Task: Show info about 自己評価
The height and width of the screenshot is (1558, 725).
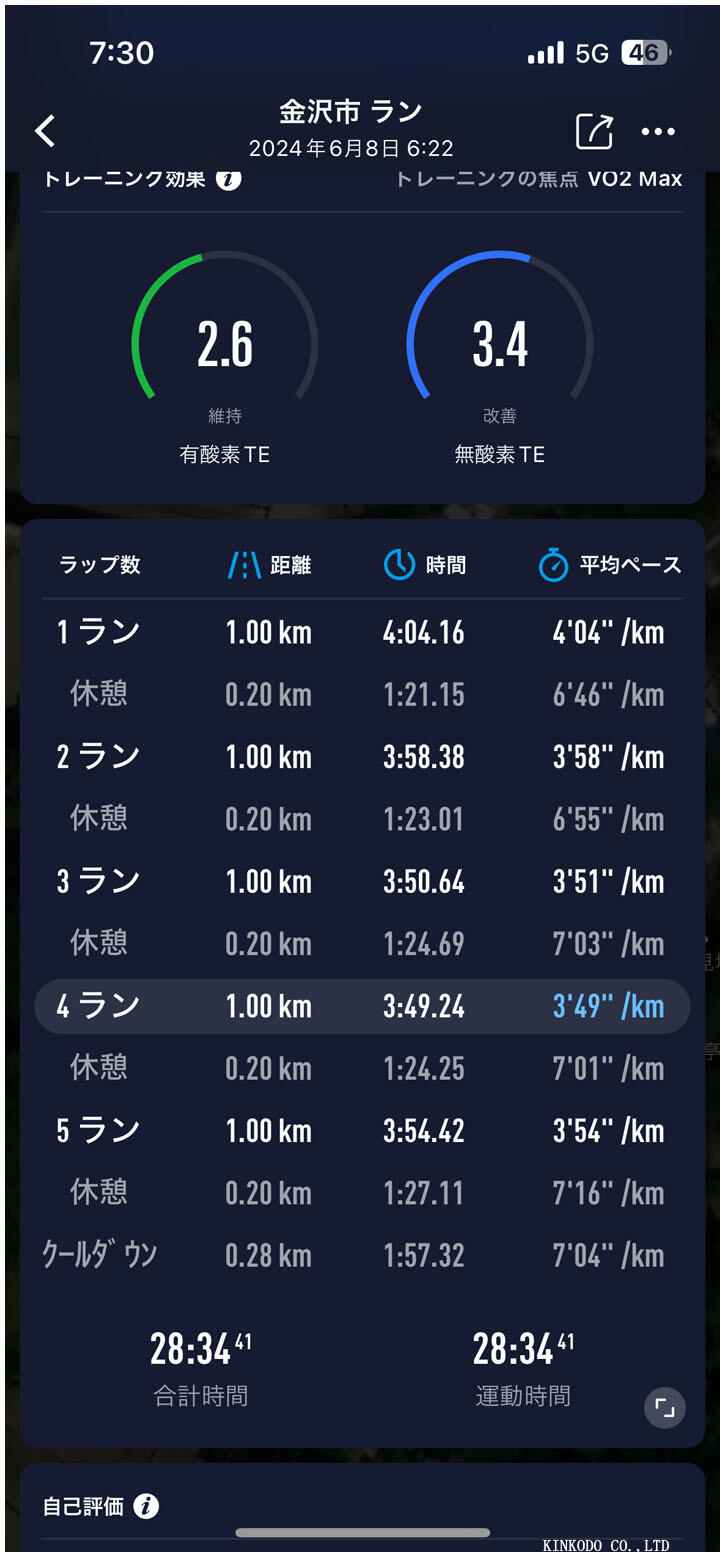Action: [x=146, y=1505]
